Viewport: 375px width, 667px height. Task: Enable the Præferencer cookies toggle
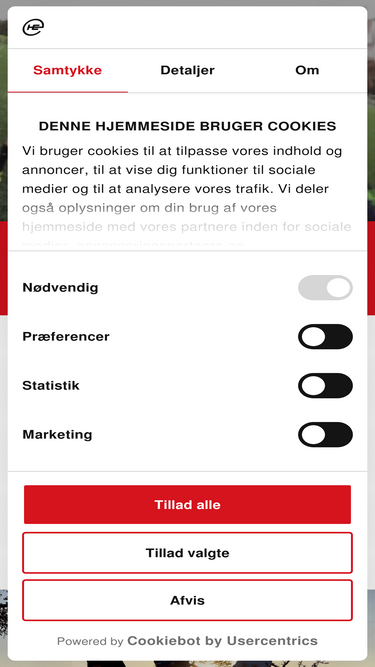[325, 336]
